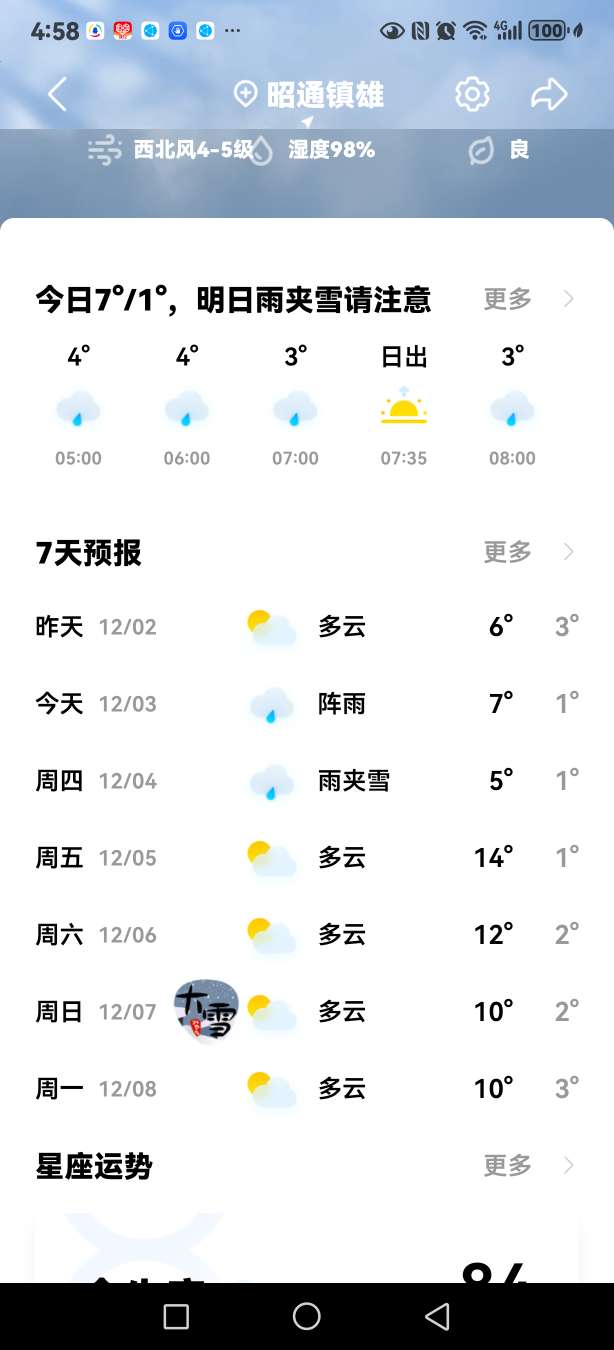This screenshot has width=614, height=1350.
Task: View 更多 of the 7天预报
Action: 528,552
